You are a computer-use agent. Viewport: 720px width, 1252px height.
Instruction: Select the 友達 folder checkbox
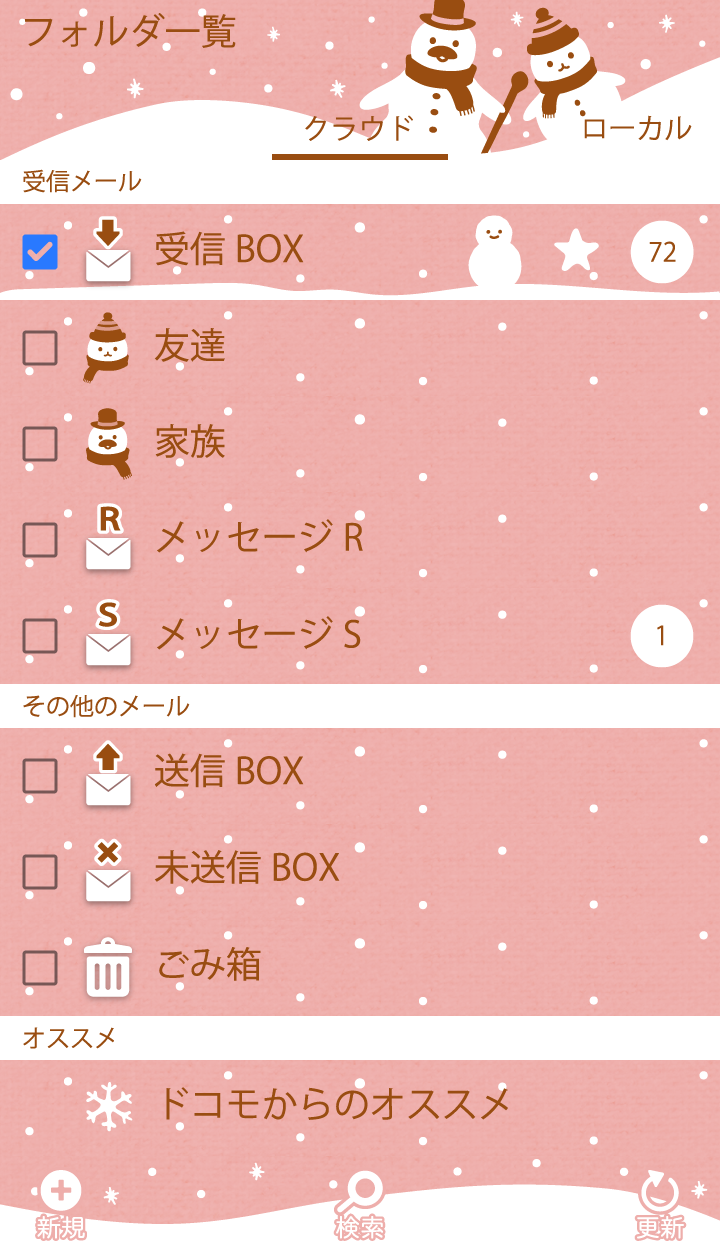coord(40,348)
